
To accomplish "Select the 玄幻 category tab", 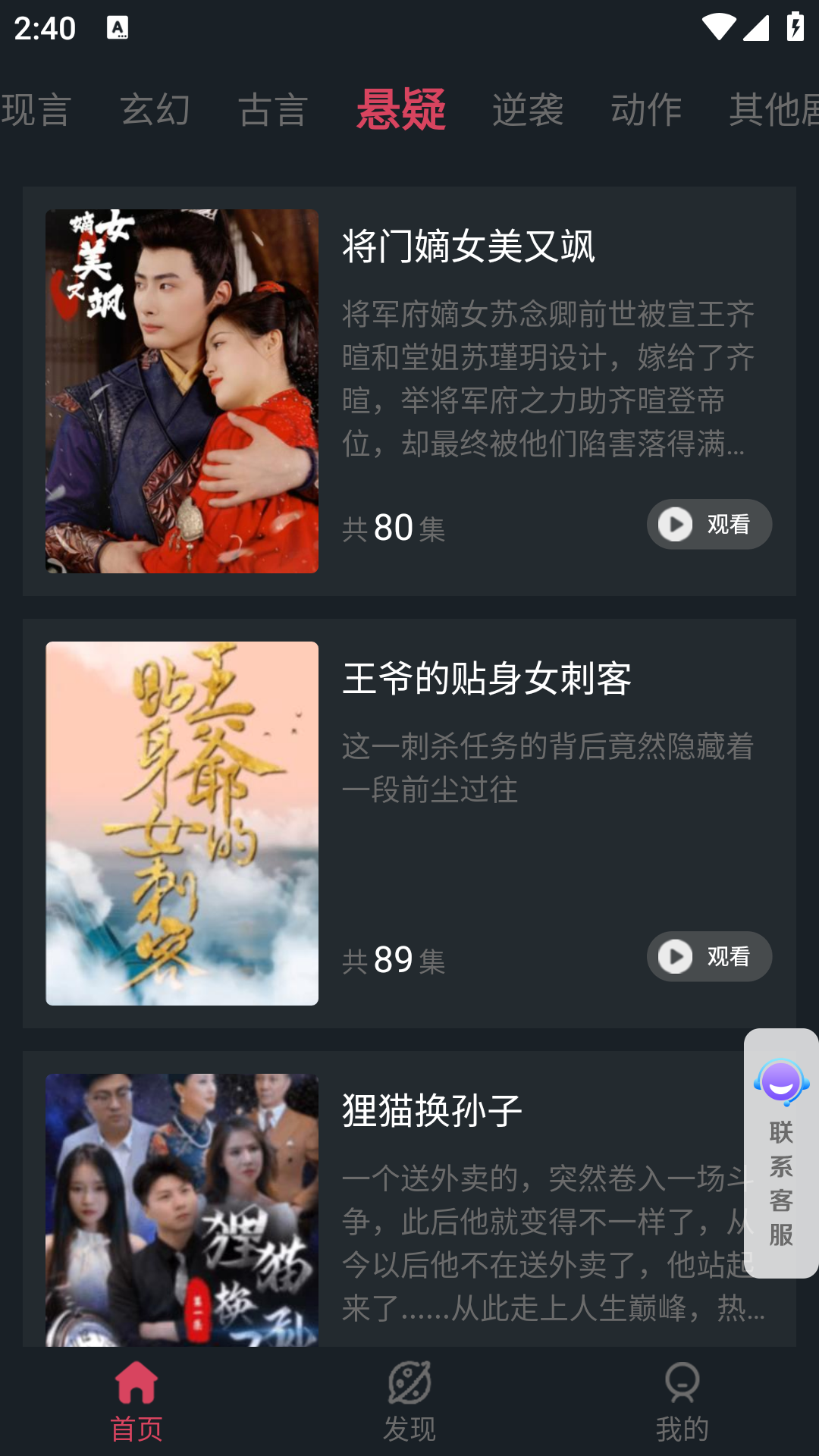I will click(x=155, y=110).
